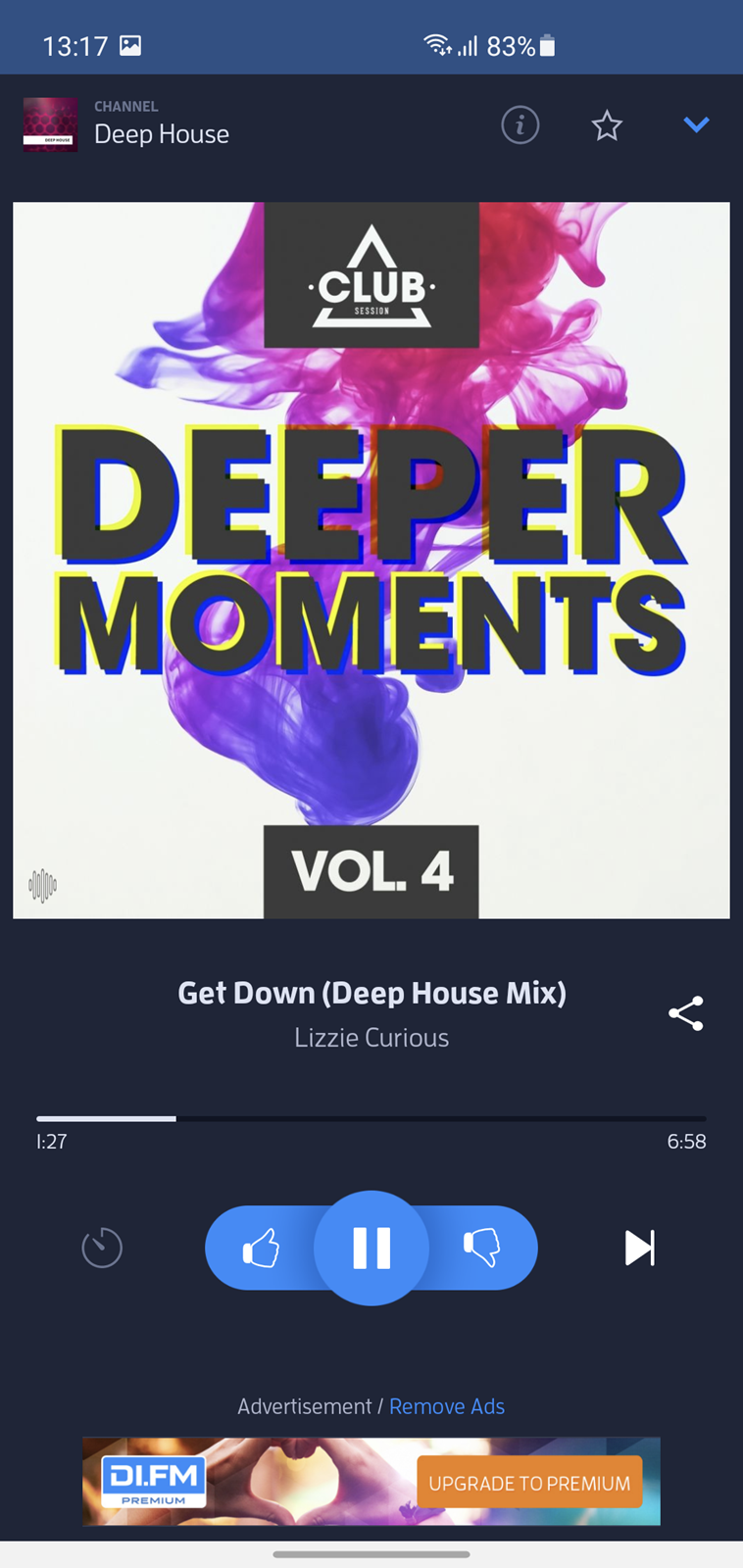Open the channel info icon

coord(520,125)
